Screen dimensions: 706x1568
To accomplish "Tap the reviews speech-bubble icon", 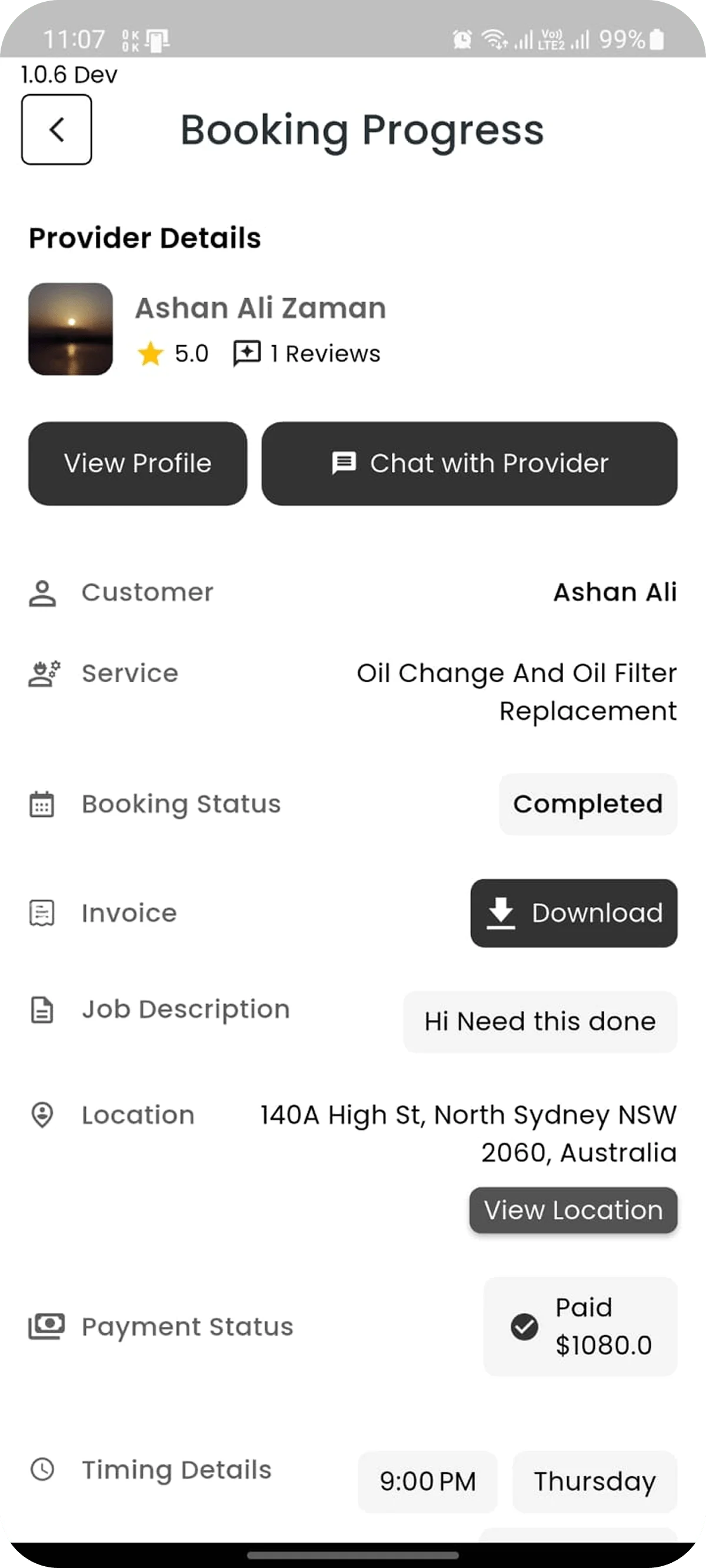I will [247, 352].
